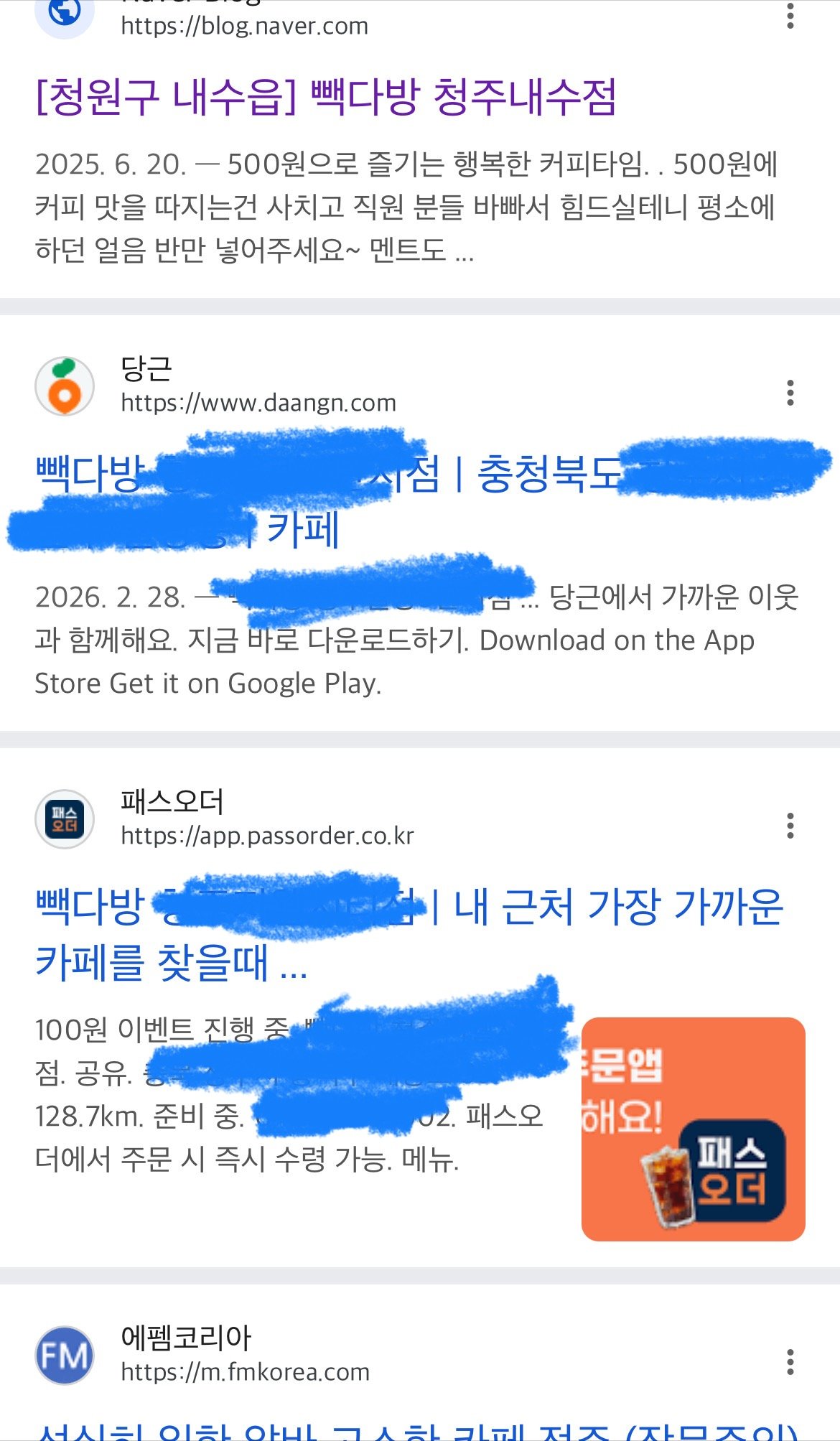Image resolution: width=840 pixels, height=1441 pixels.
Task: Open more options for the 에펨코리아 result
Action: [790, 1362]
